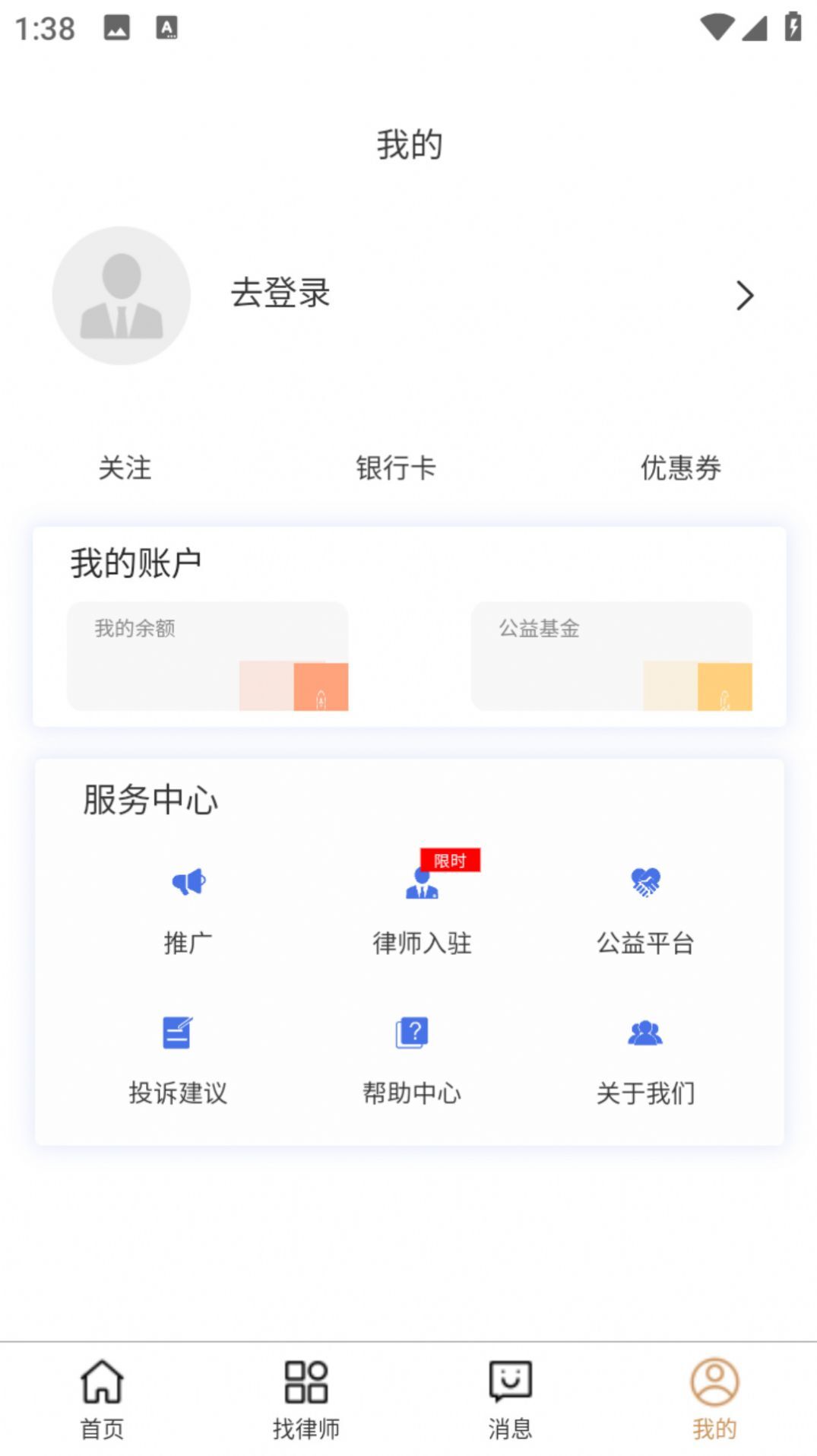The image size is (817, 1456).
Task: Open the 我的余额 balance card
Action: point(208,656)
